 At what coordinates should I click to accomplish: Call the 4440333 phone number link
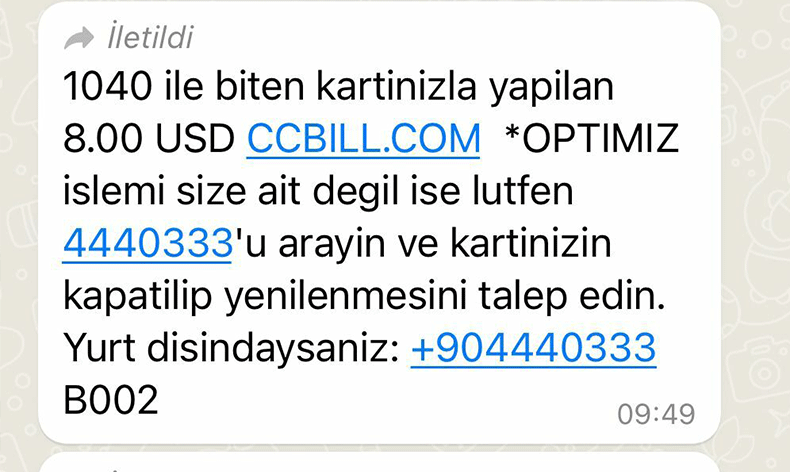pos(146,243)
